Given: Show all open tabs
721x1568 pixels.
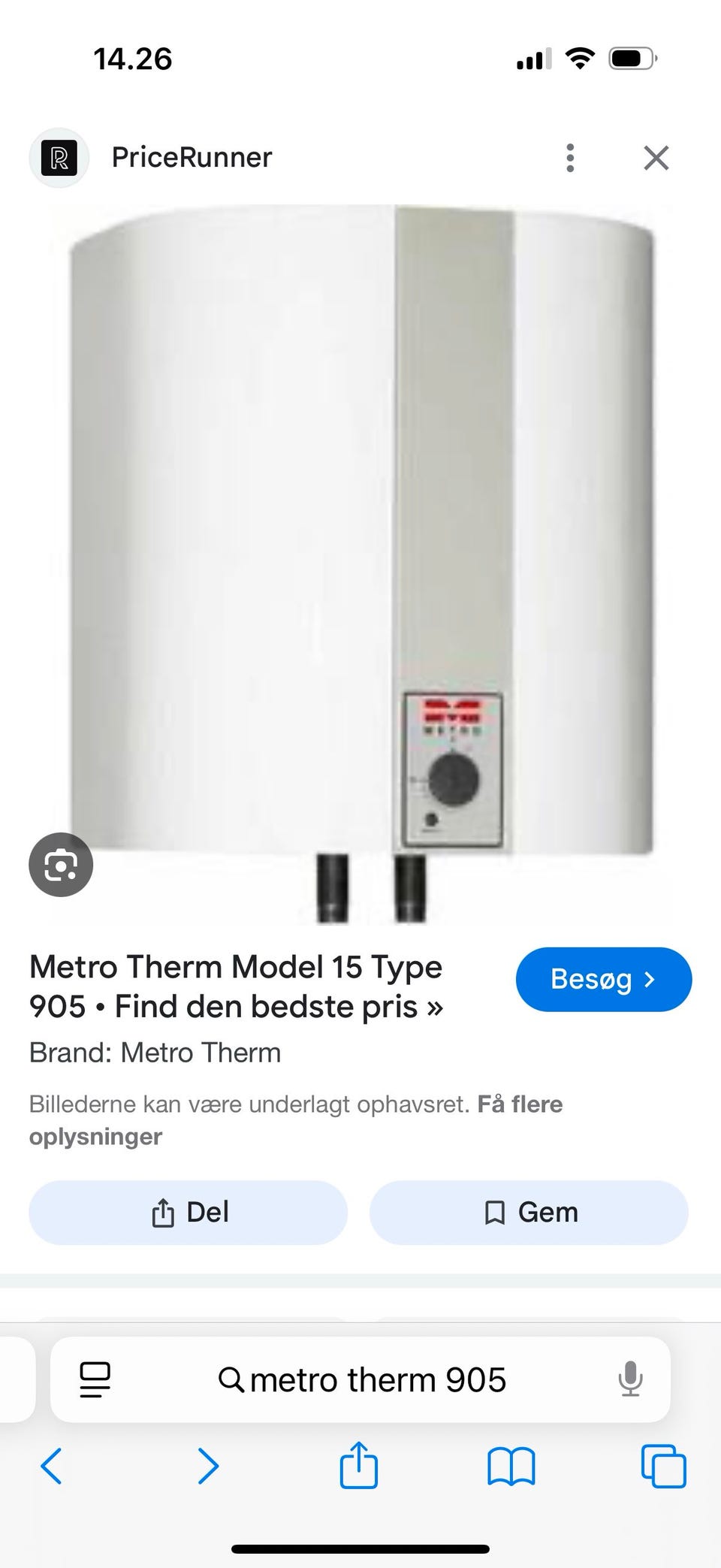Looking at the screenshot, I should pos(663,1466).
